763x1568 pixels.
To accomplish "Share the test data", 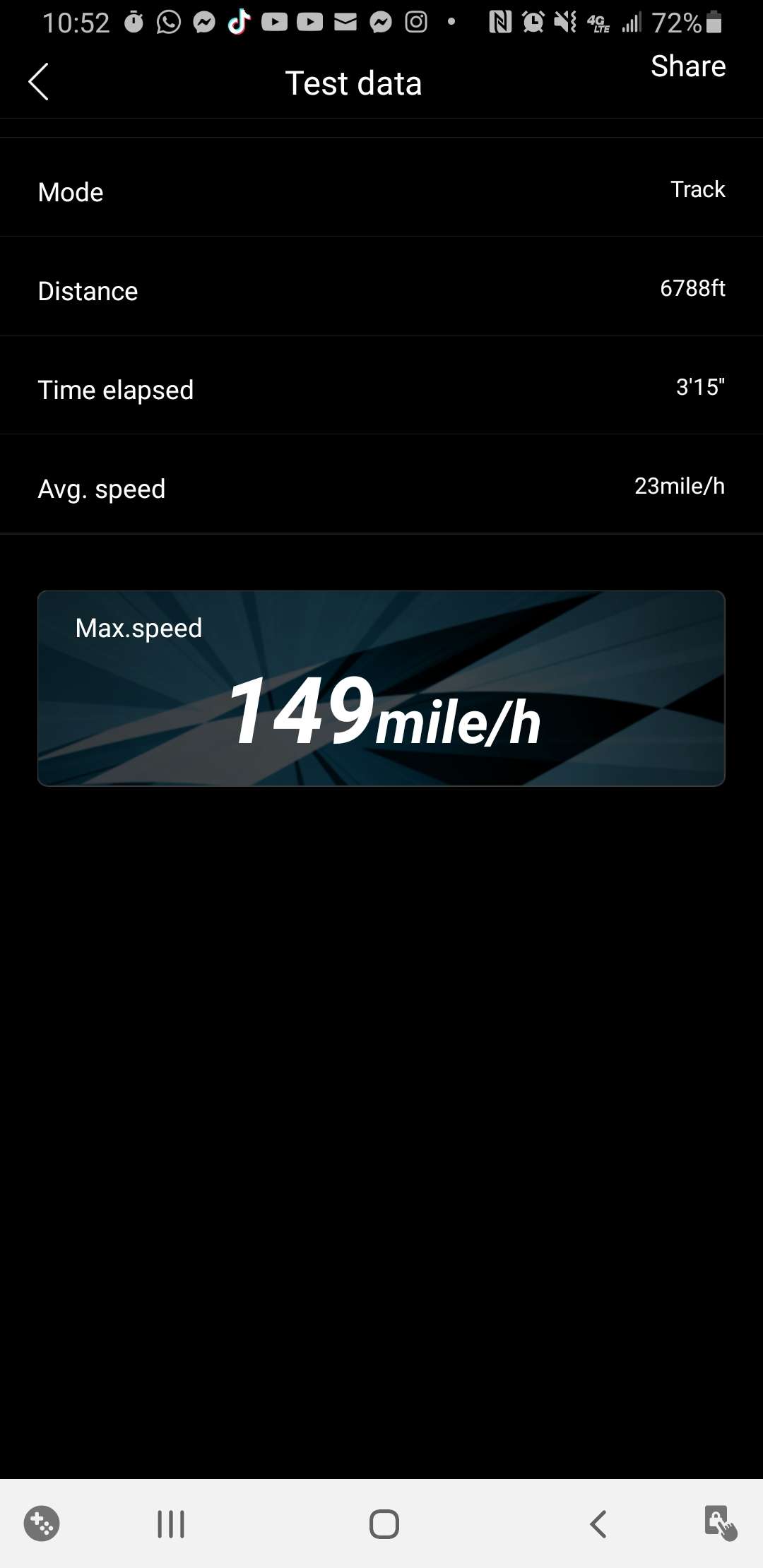I will [687, 66].
